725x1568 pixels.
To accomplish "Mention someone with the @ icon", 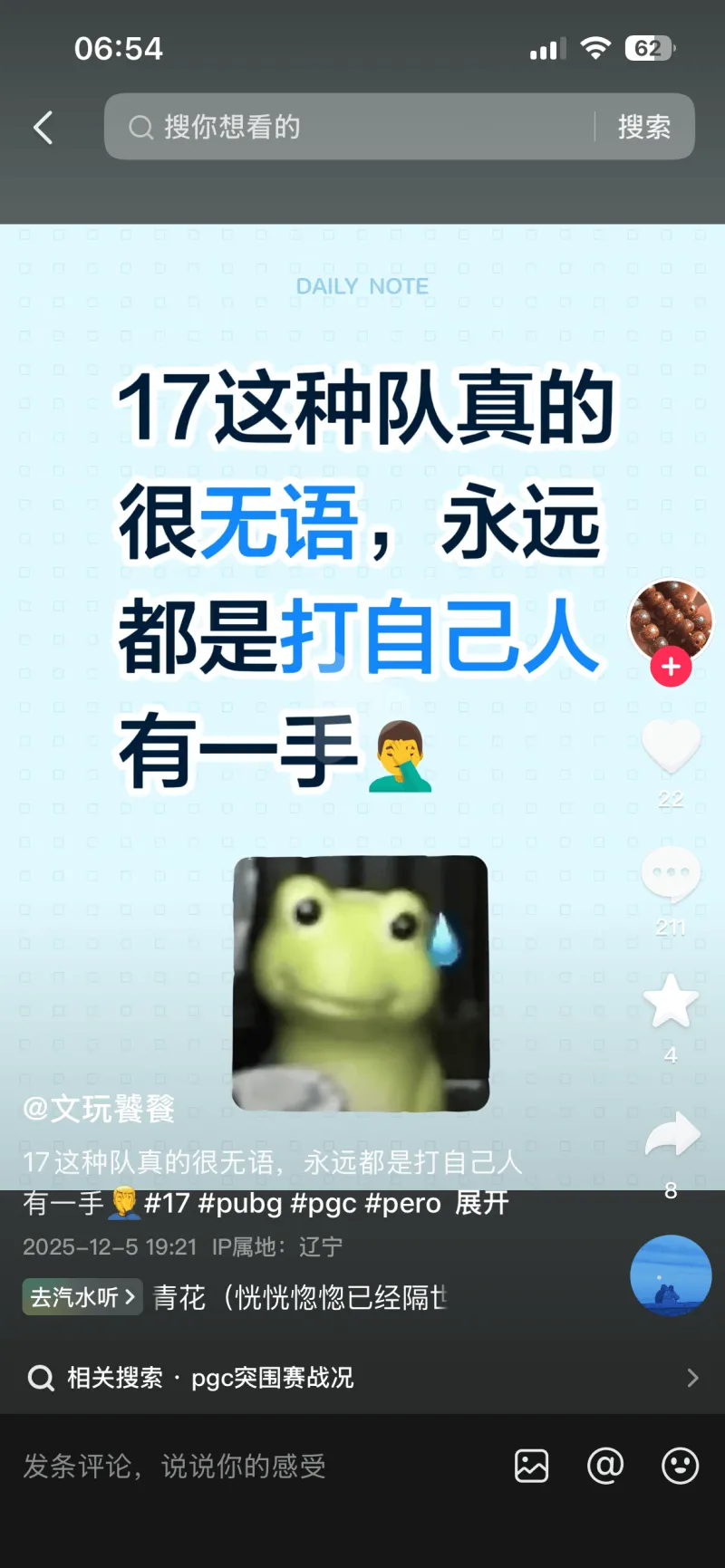I will click(605, 1466).
